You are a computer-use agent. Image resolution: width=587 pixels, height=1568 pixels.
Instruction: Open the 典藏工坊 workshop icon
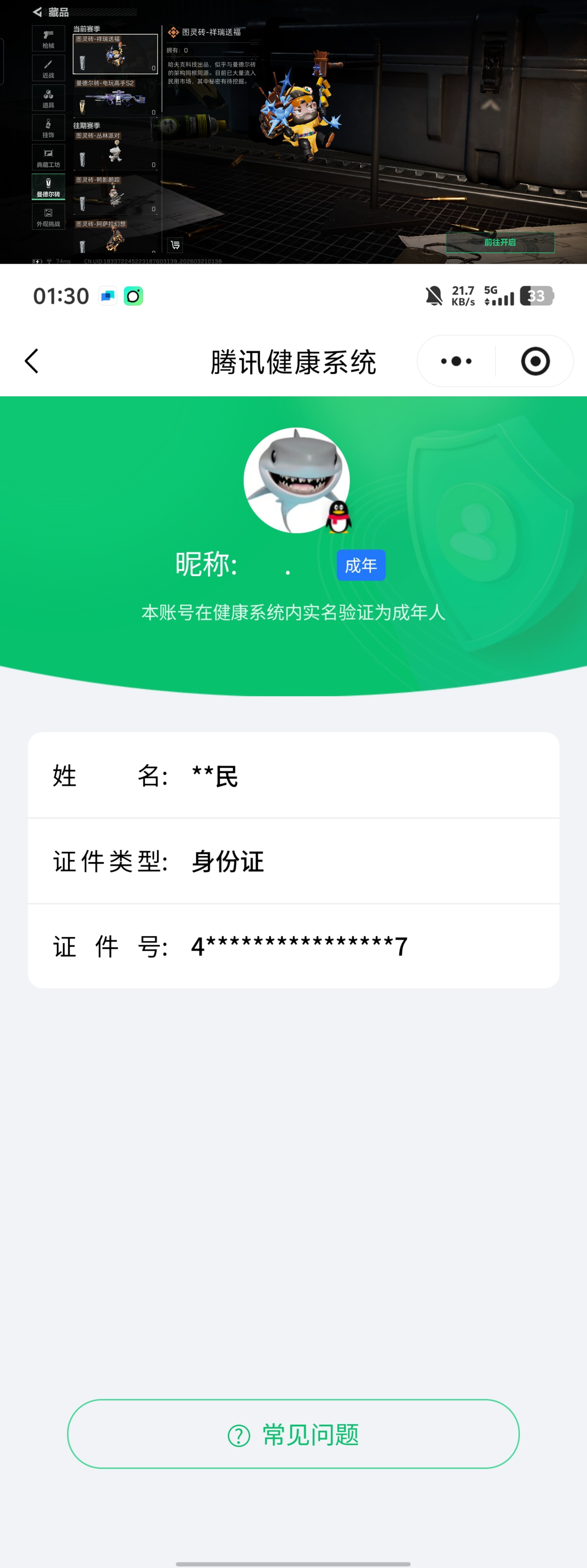pos(48,156)
